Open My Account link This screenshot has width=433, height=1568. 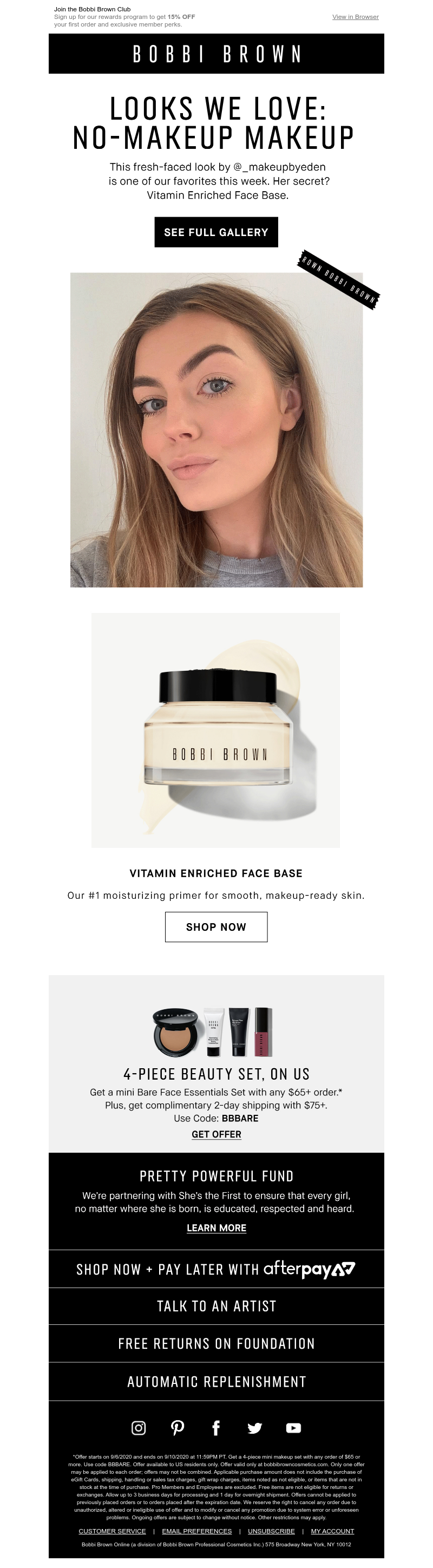click(x=332, y=1531)
